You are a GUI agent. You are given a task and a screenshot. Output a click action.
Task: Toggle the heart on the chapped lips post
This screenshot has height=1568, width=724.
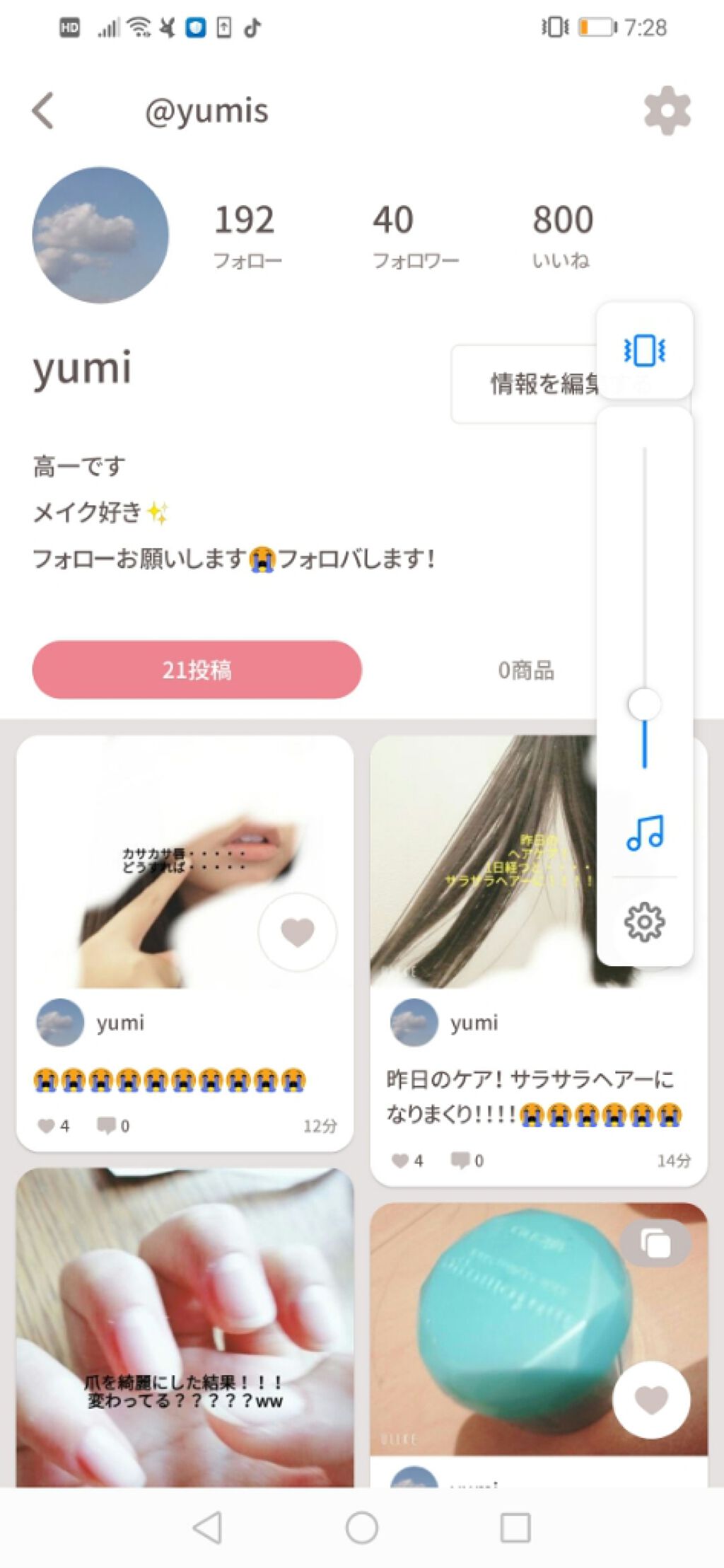coord(297,933)
